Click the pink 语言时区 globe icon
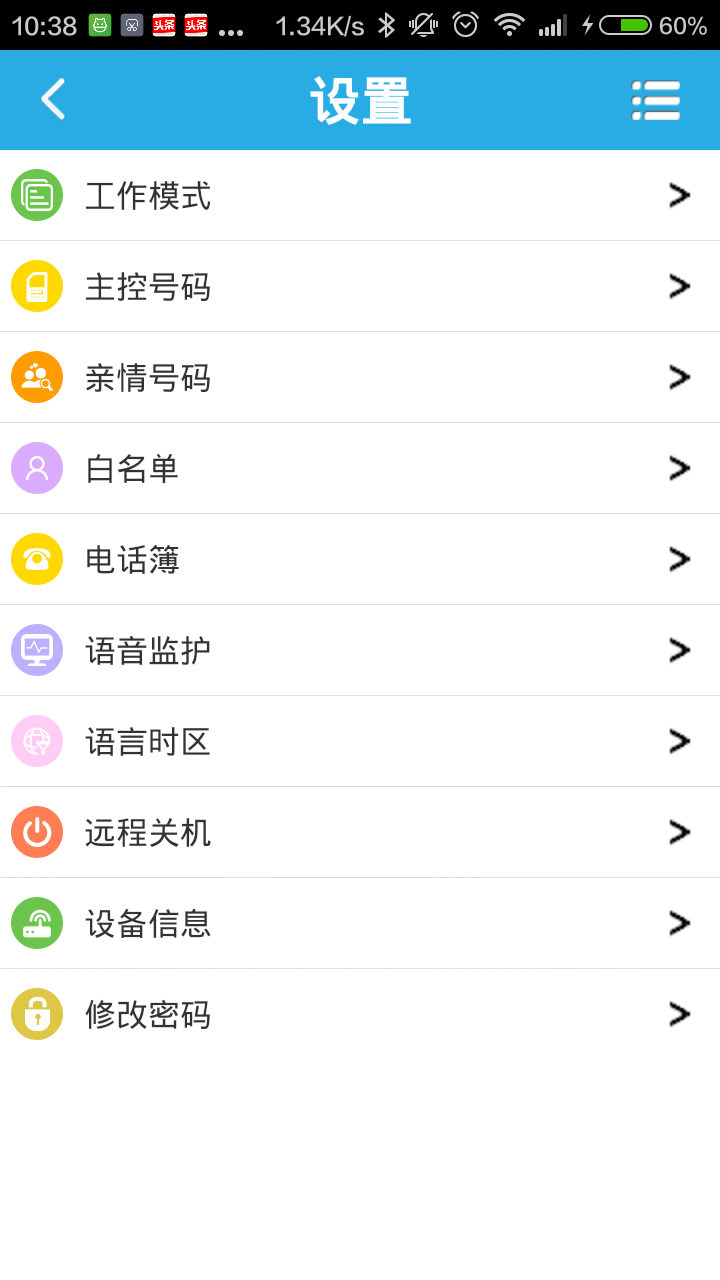720x1280 pixels. [37, 741]
